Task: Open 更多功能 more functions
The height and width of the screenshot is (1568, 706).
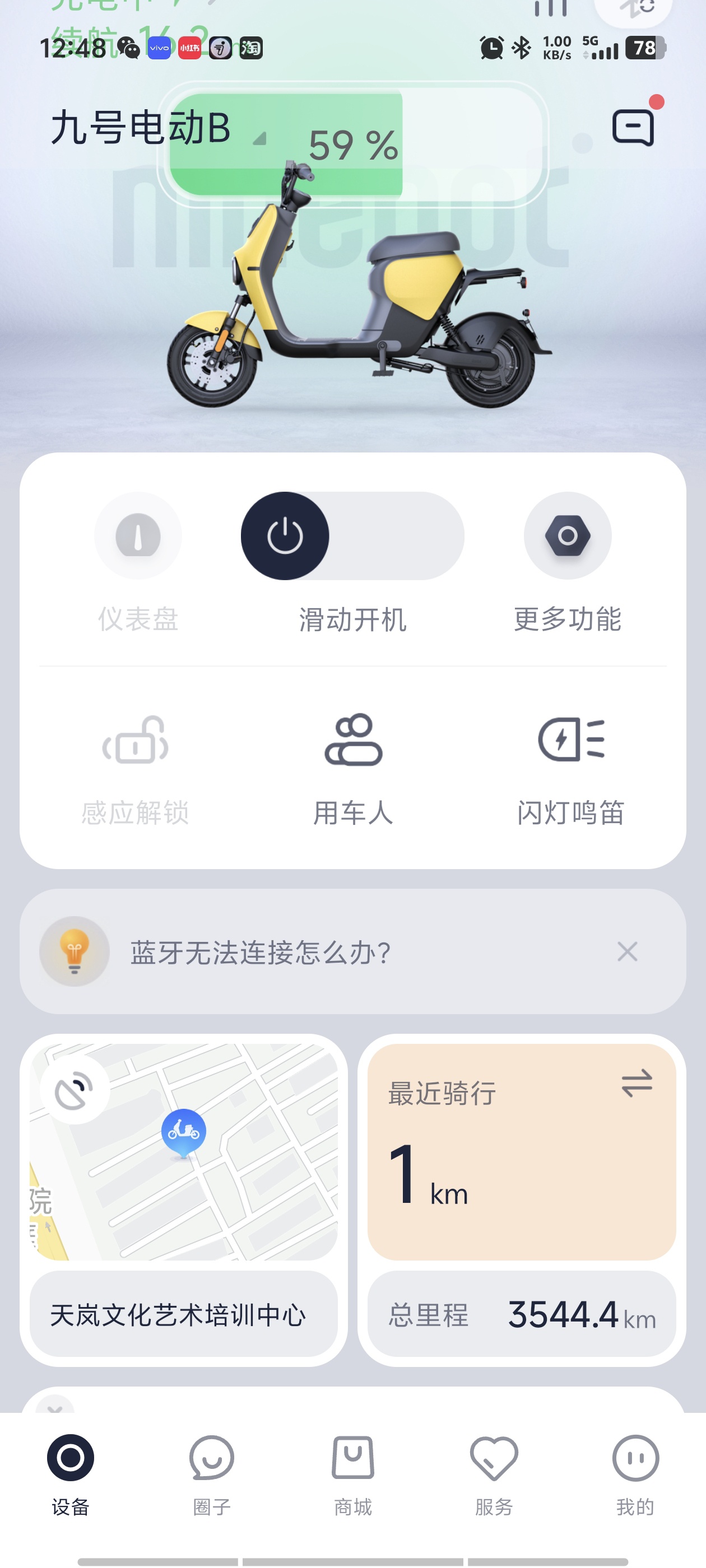Action: [x=567, y=536]
